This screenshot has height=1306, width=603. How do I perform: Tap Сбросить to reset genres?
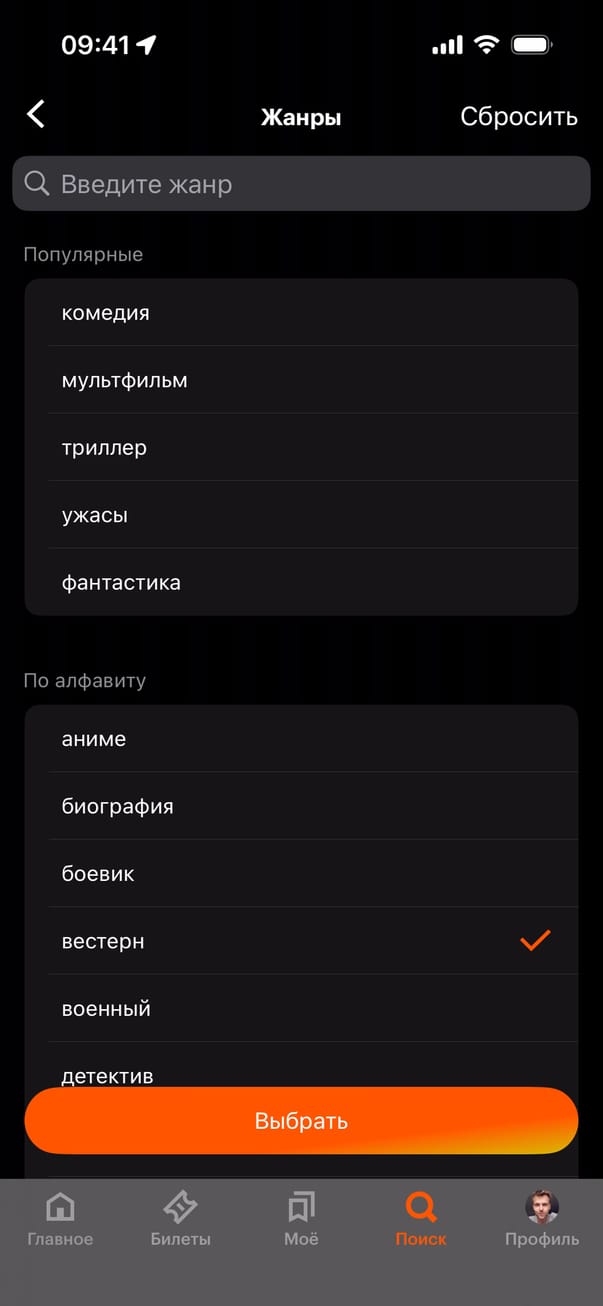[x=518, y=117]
